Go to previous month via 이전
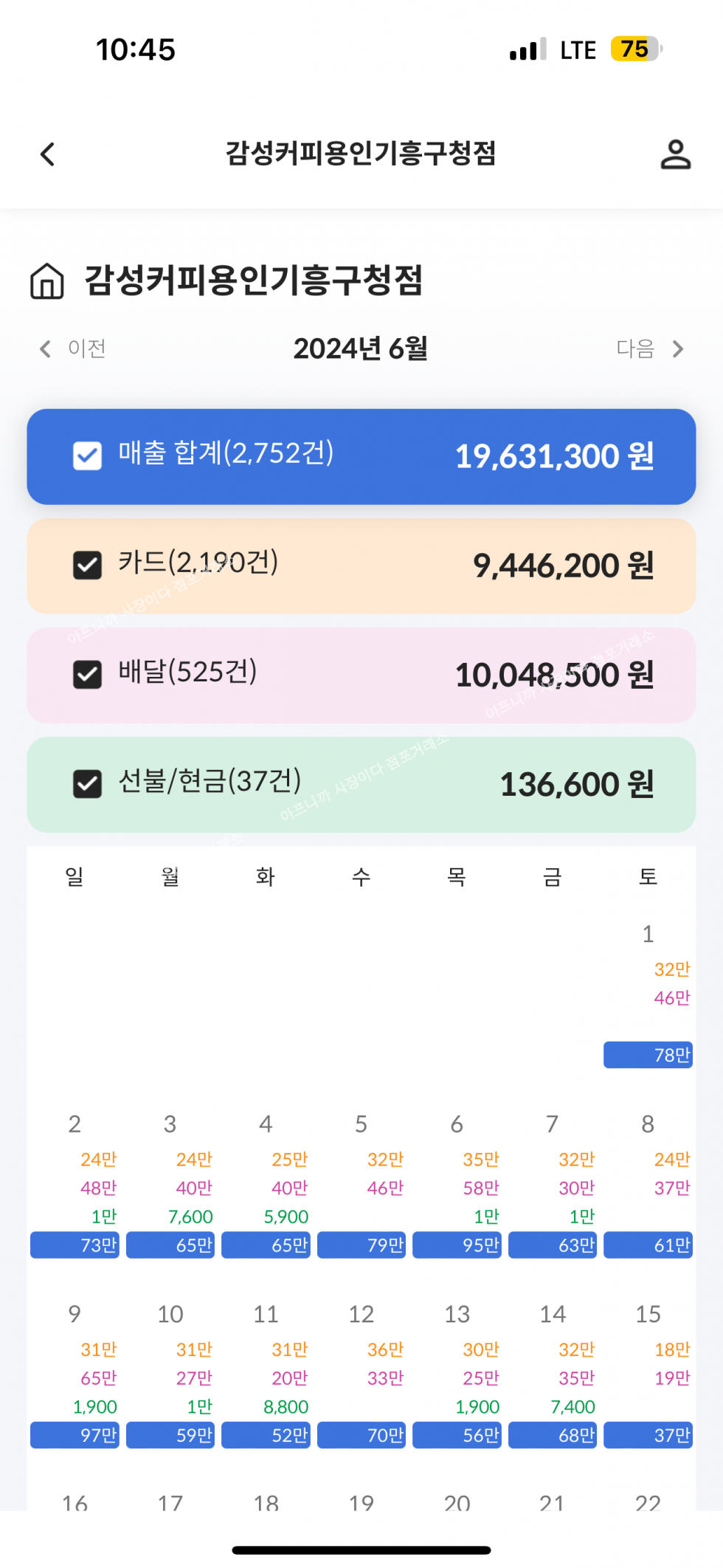Screen dimensions: 723x1568 point(73,348)
